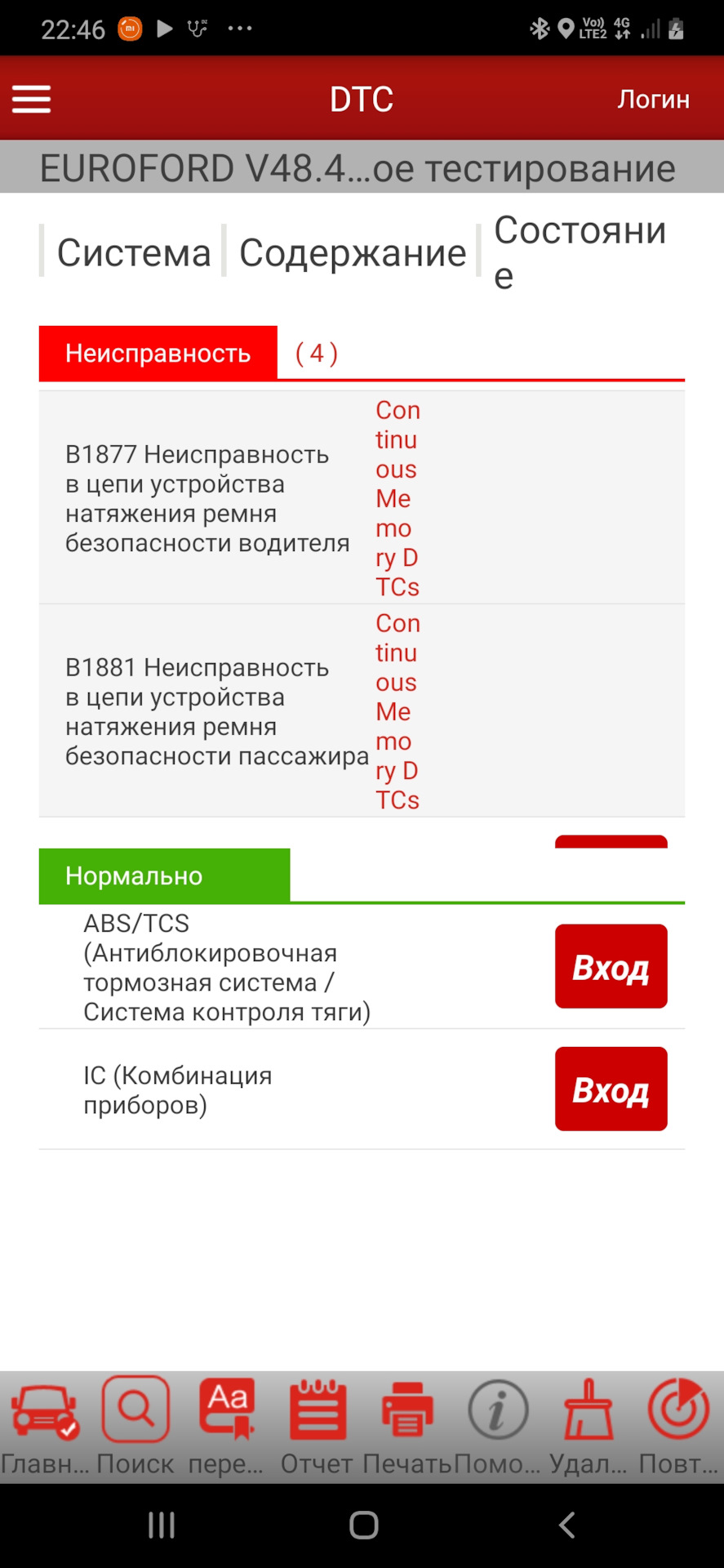This screenshot has width=724, height=1568.
Task: Enter the ABS/TCS system via Вход
Action: coord(611,966)
